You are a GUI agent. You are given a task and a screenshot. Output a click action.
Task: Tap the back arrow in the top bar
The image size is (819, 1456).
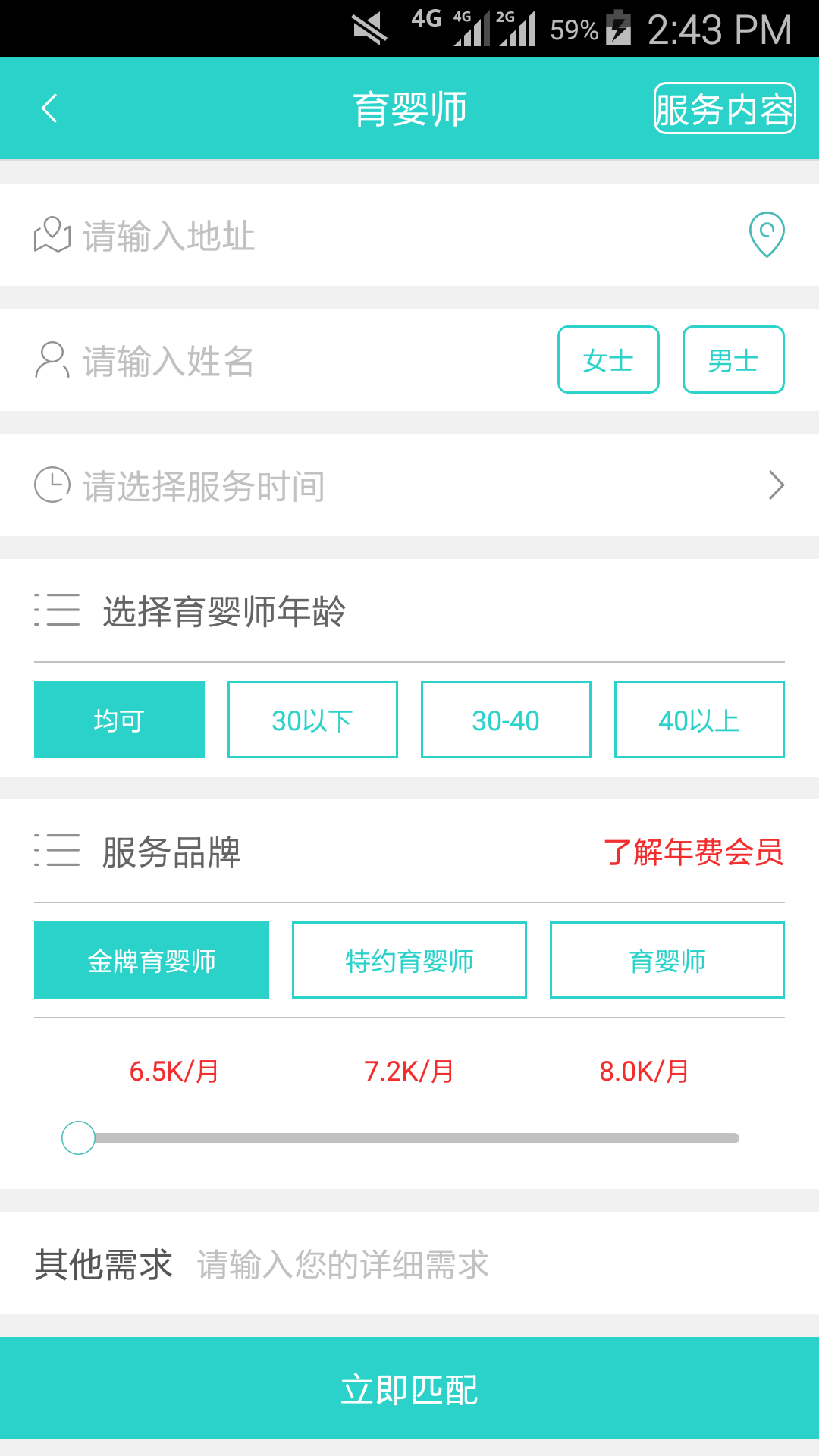pyautogui.click(x=50, y=108)
